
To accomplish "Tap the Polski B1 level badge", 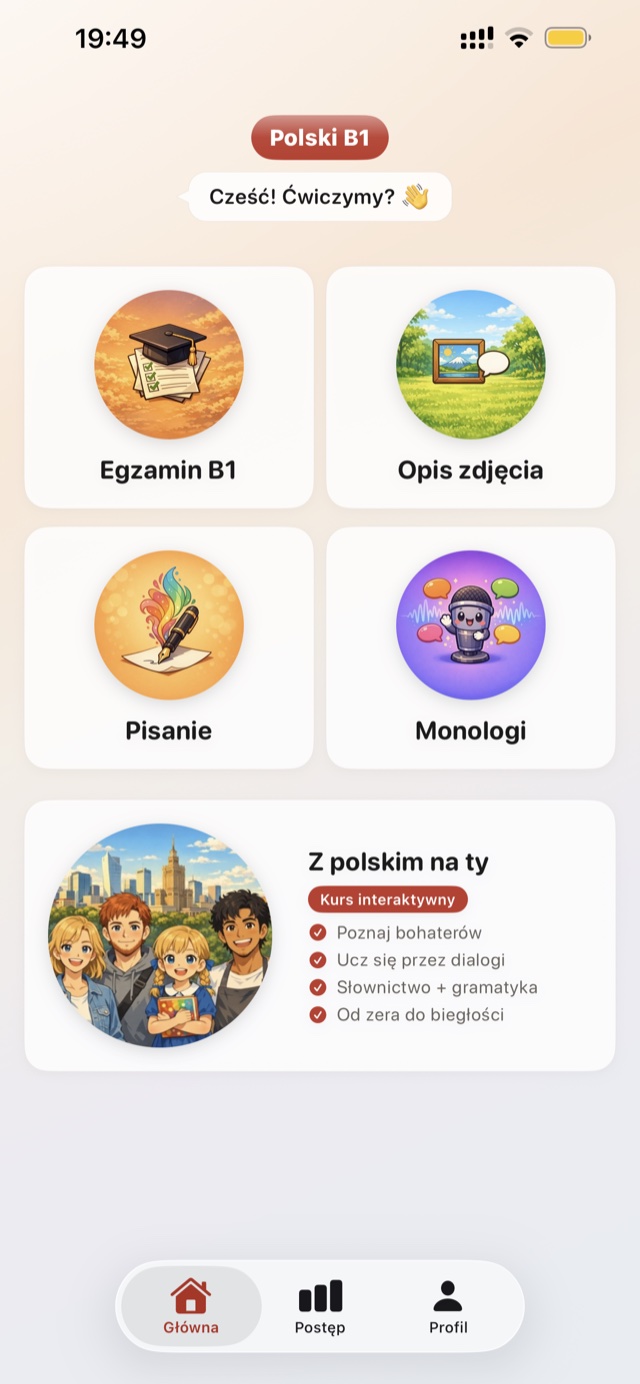I will (319, 138).
